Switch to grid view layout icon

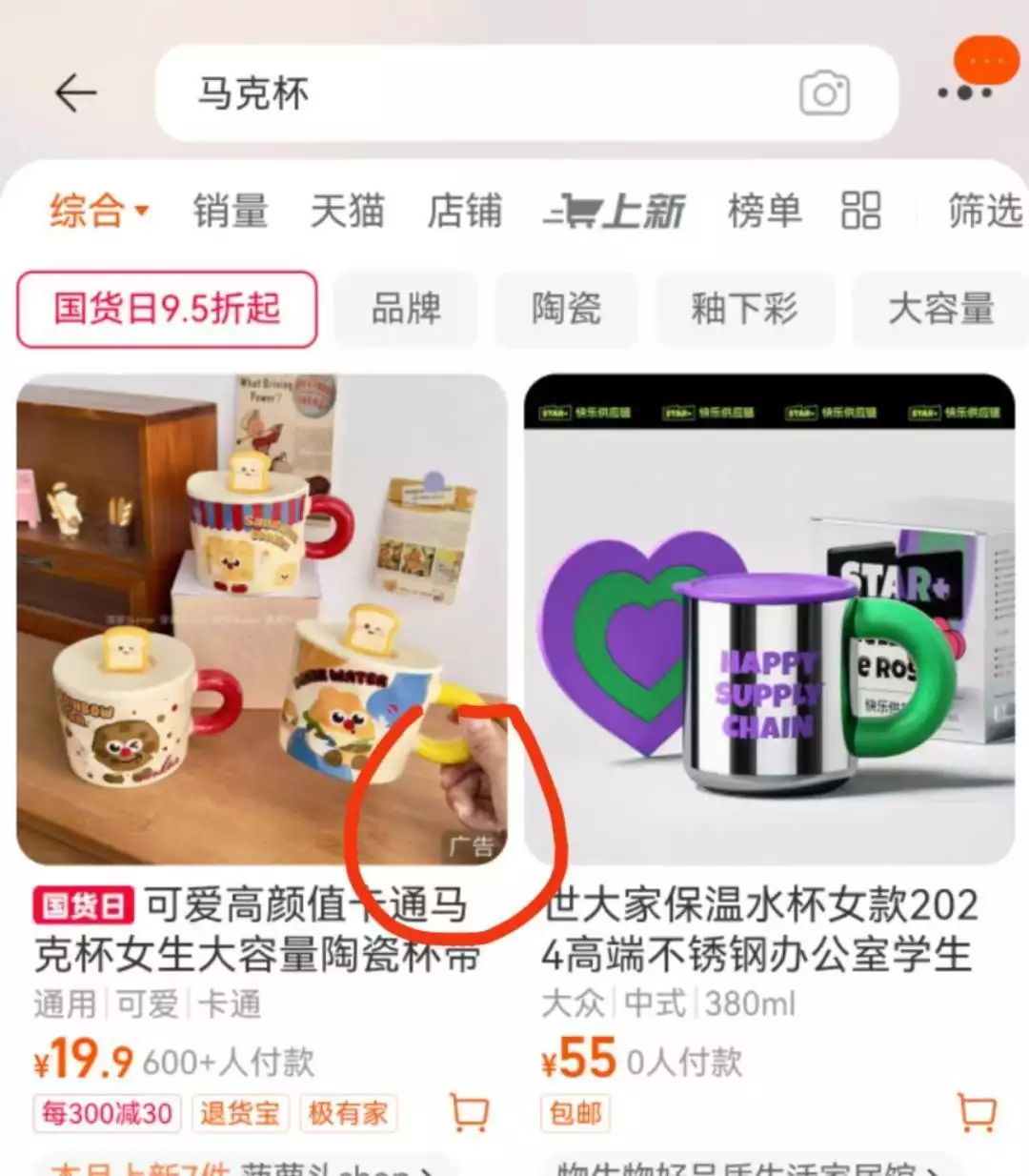coord(860,212)
